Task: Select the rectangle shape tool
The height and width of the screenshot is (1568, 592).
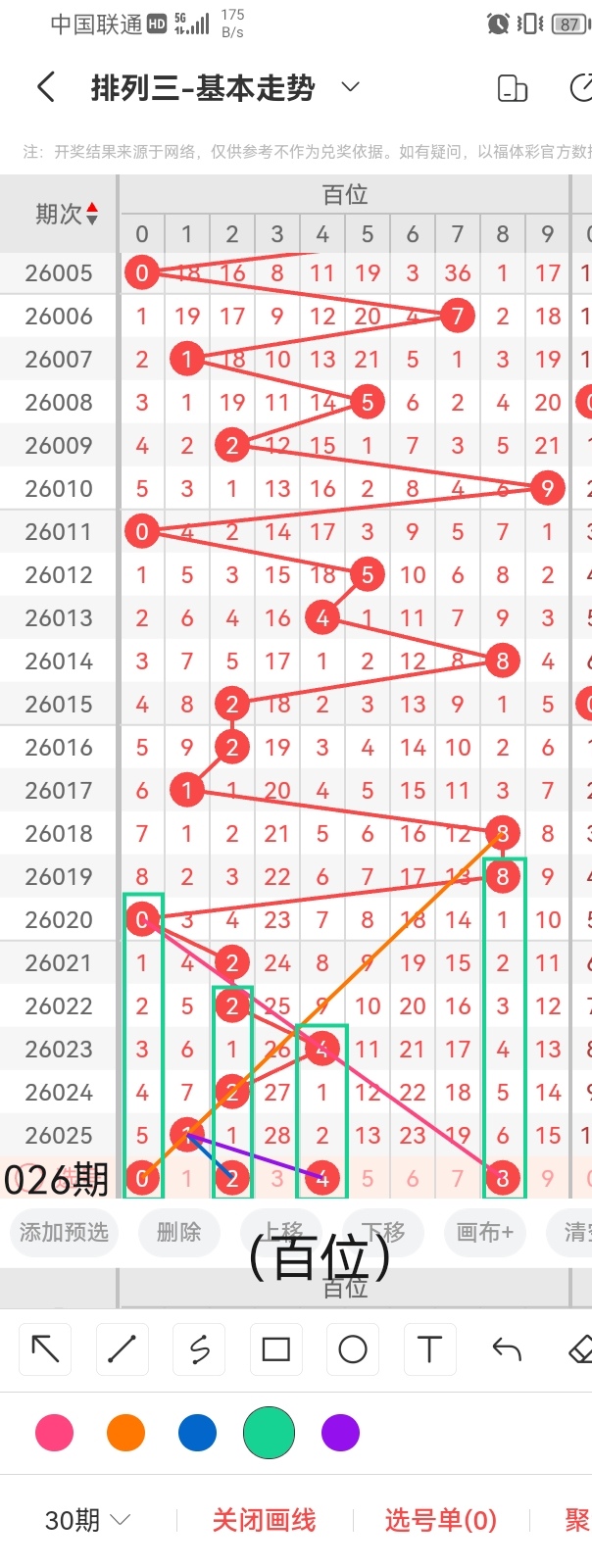Action: tap(275, 1349)
